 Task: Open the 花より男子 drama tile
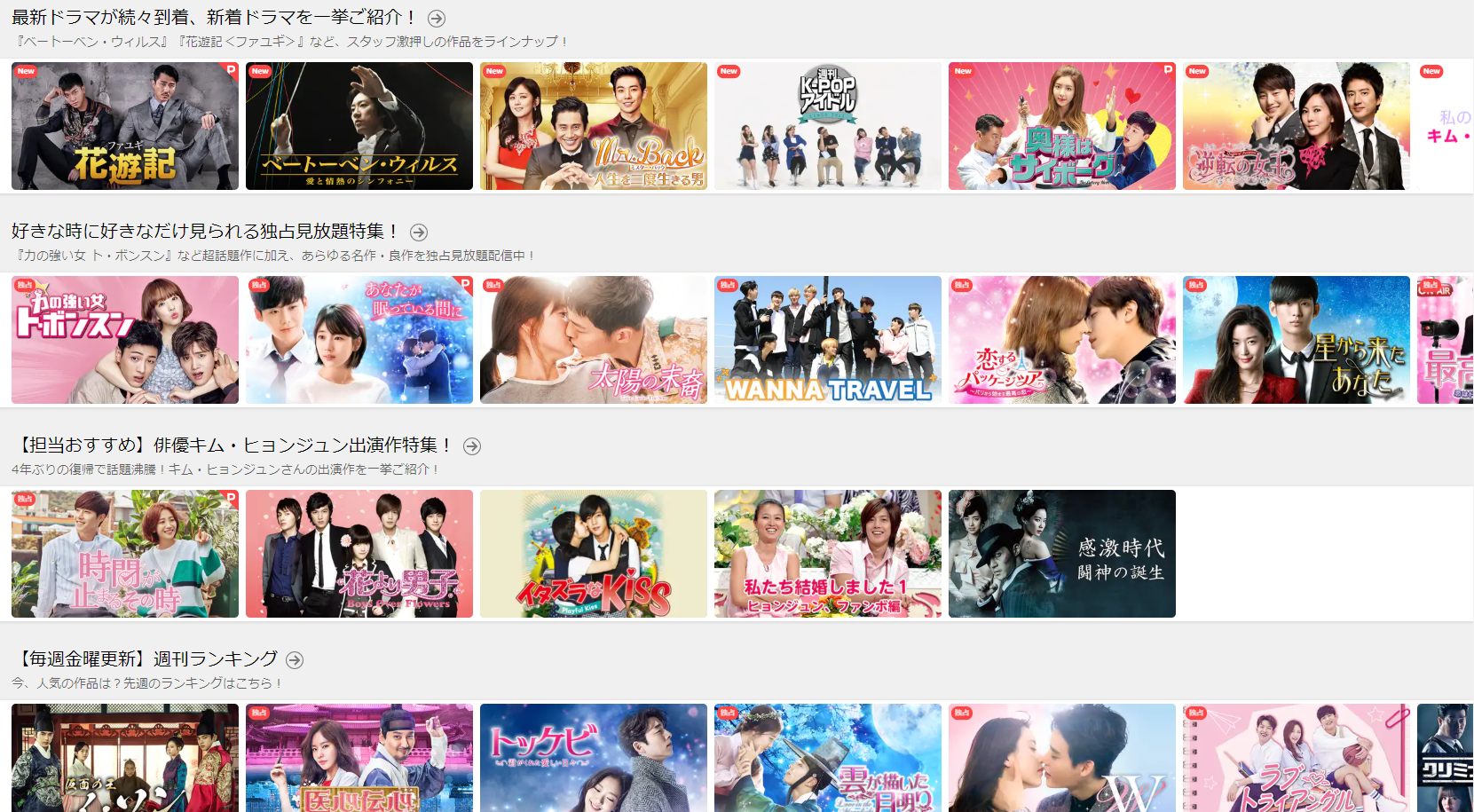click(x=359, y=554)
